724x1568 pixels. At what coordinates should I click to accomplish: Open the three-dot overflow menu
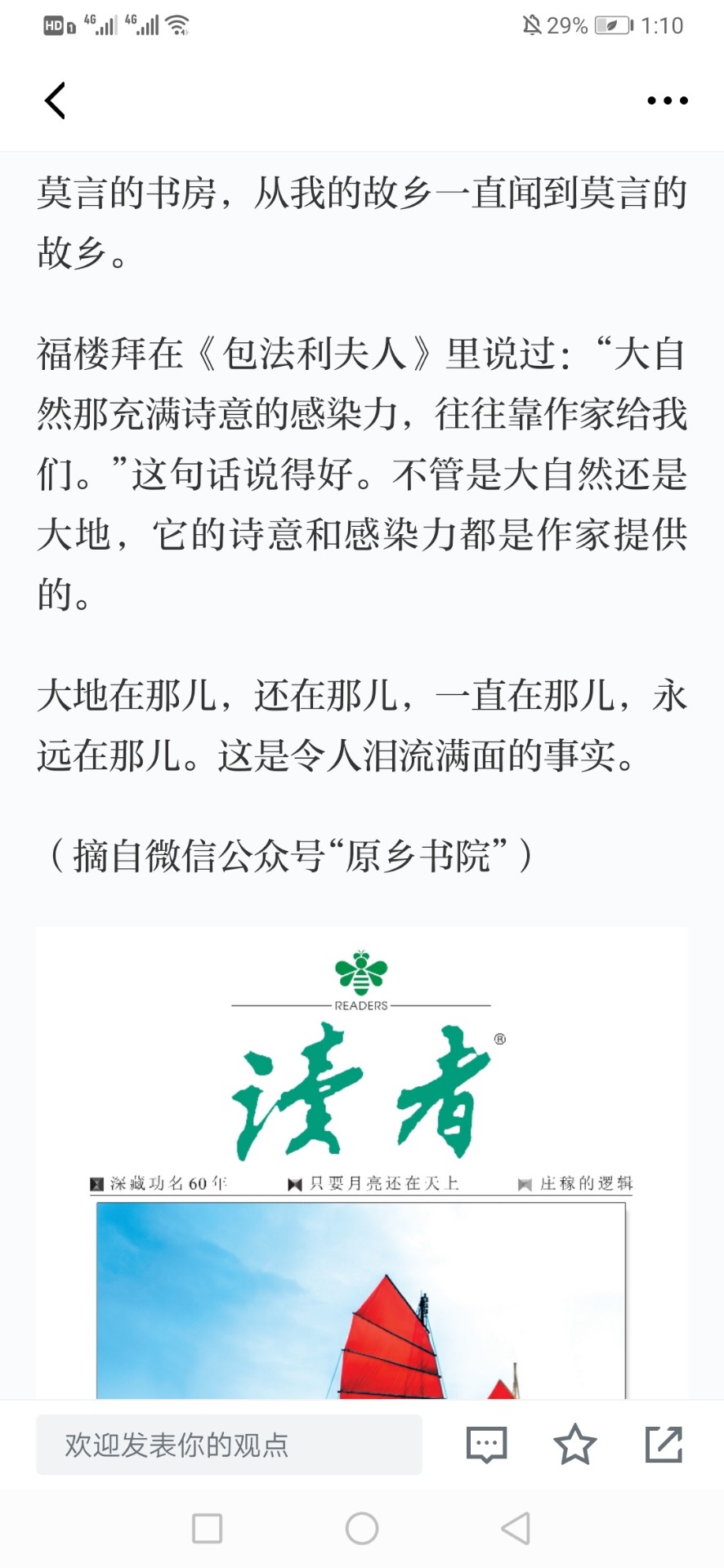point(667,101)
